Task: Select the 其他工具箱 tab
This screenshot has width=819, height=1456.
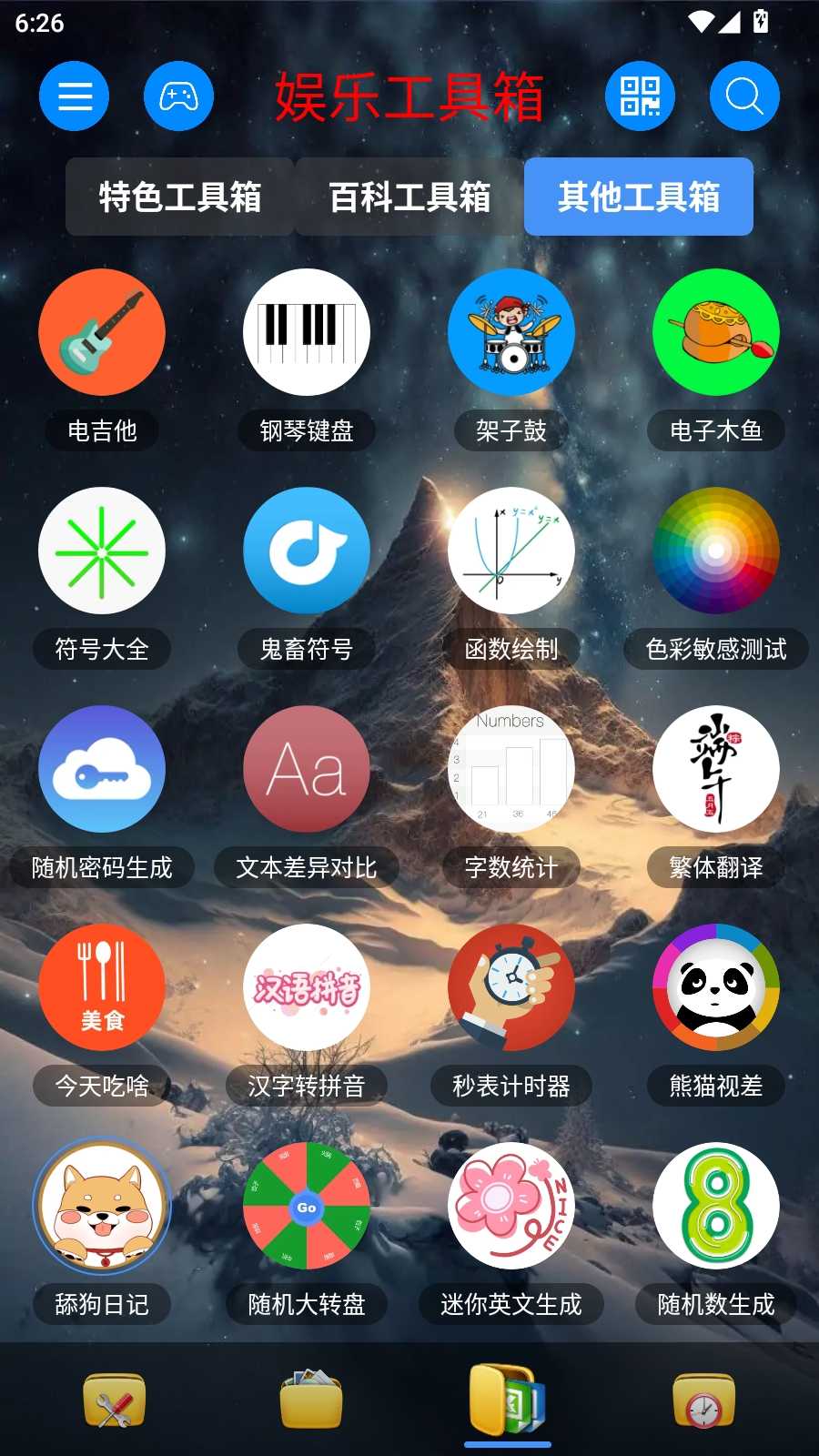Action: pos(639,197)
